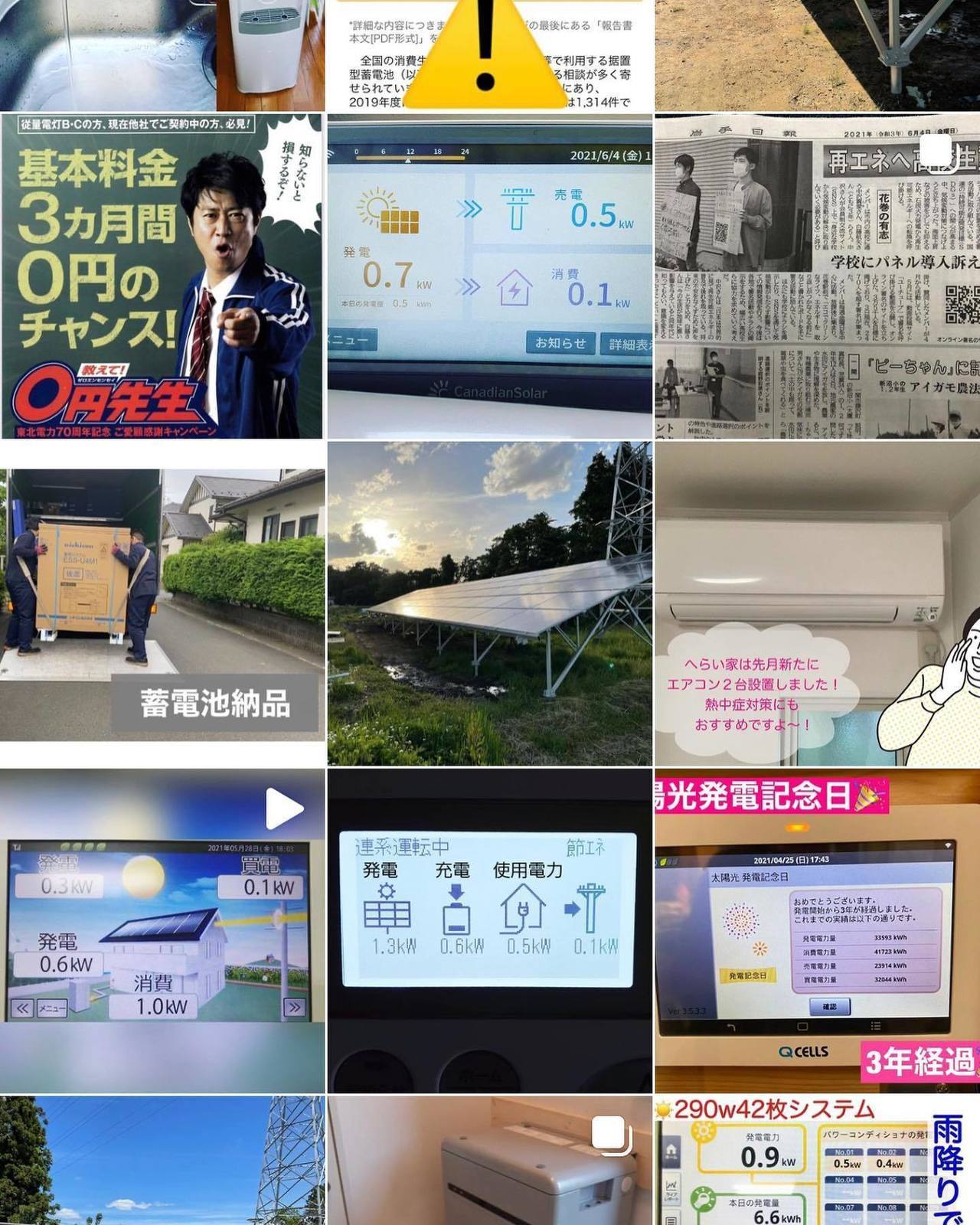This screenshot has height=1225, width=980.
Task: Open the sunset solar panel field photo
Action: (490, 603)
